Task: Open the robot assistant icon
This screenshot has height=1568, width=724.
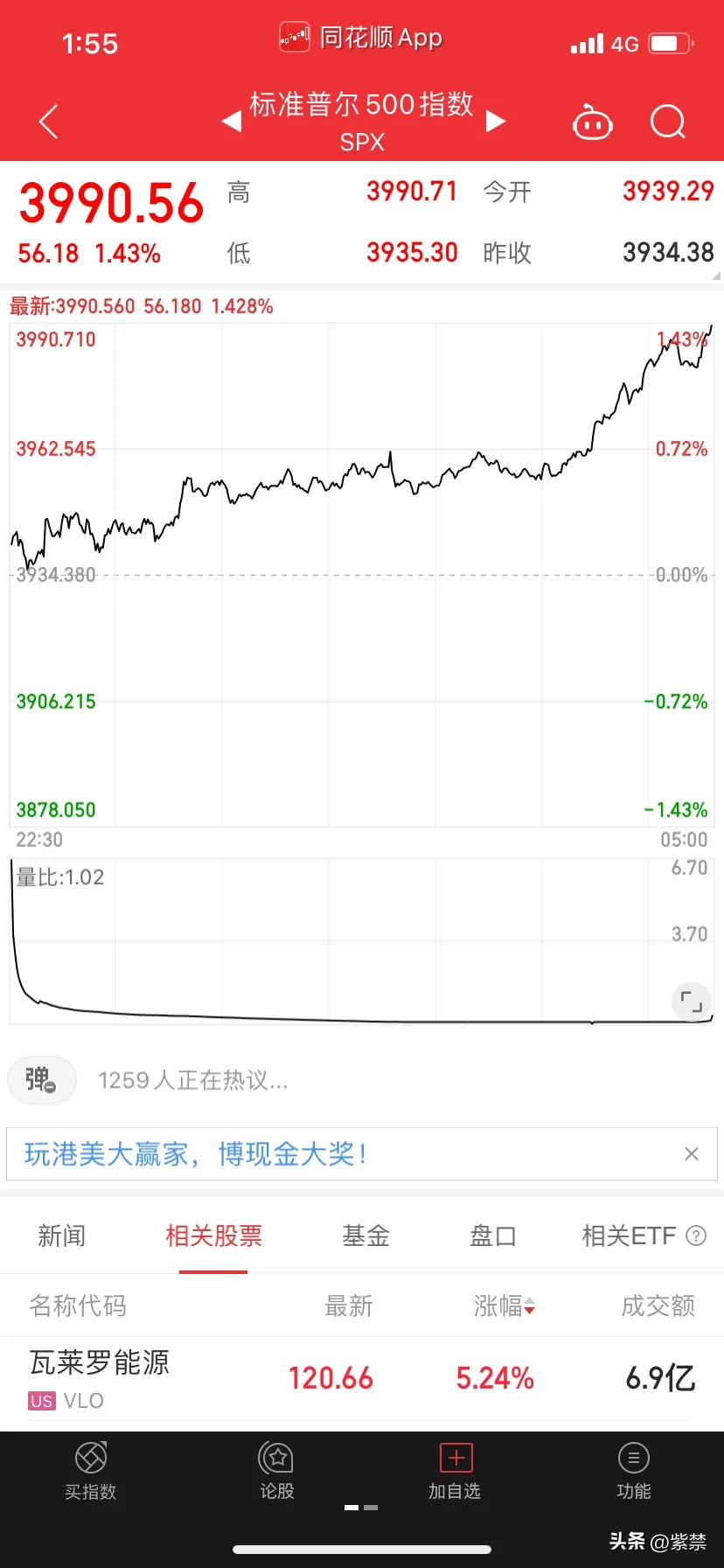Action: point(592,122)
